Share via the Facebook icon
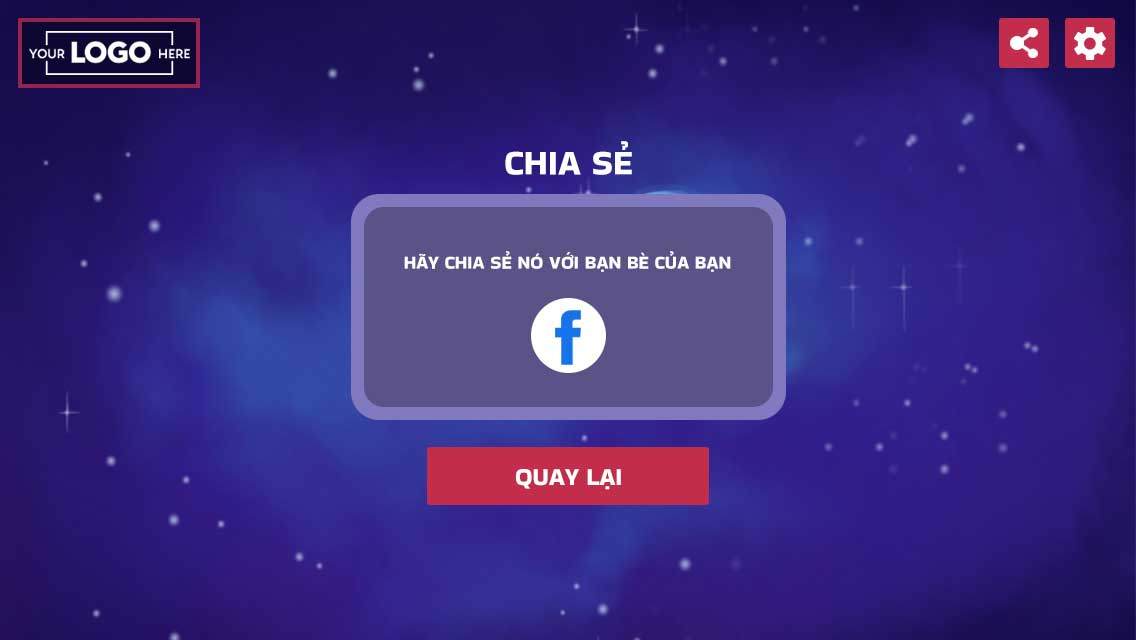 point(568,336)
